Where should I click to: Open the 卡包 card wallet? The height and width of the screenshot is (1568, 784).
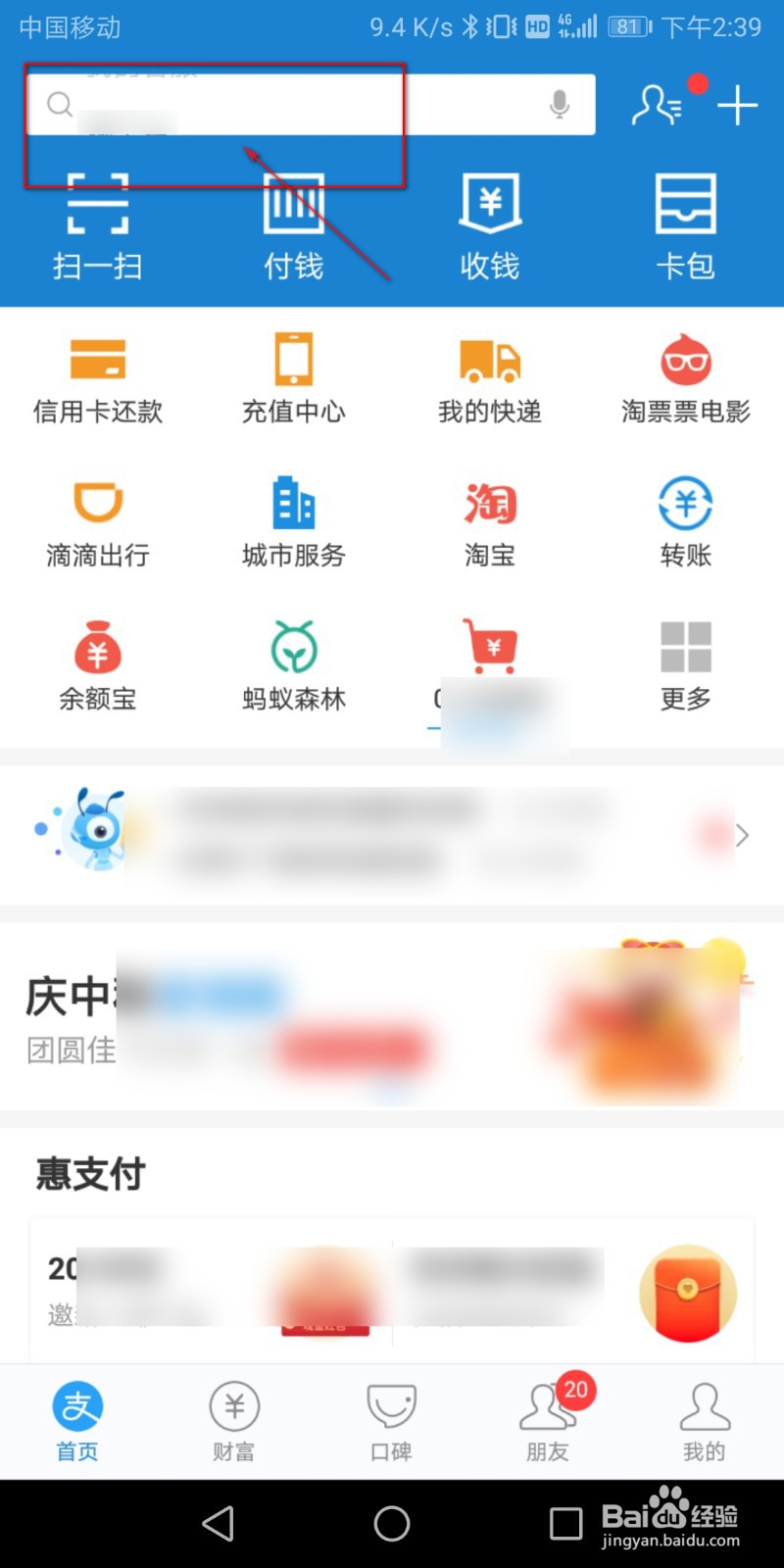(686, 223)
